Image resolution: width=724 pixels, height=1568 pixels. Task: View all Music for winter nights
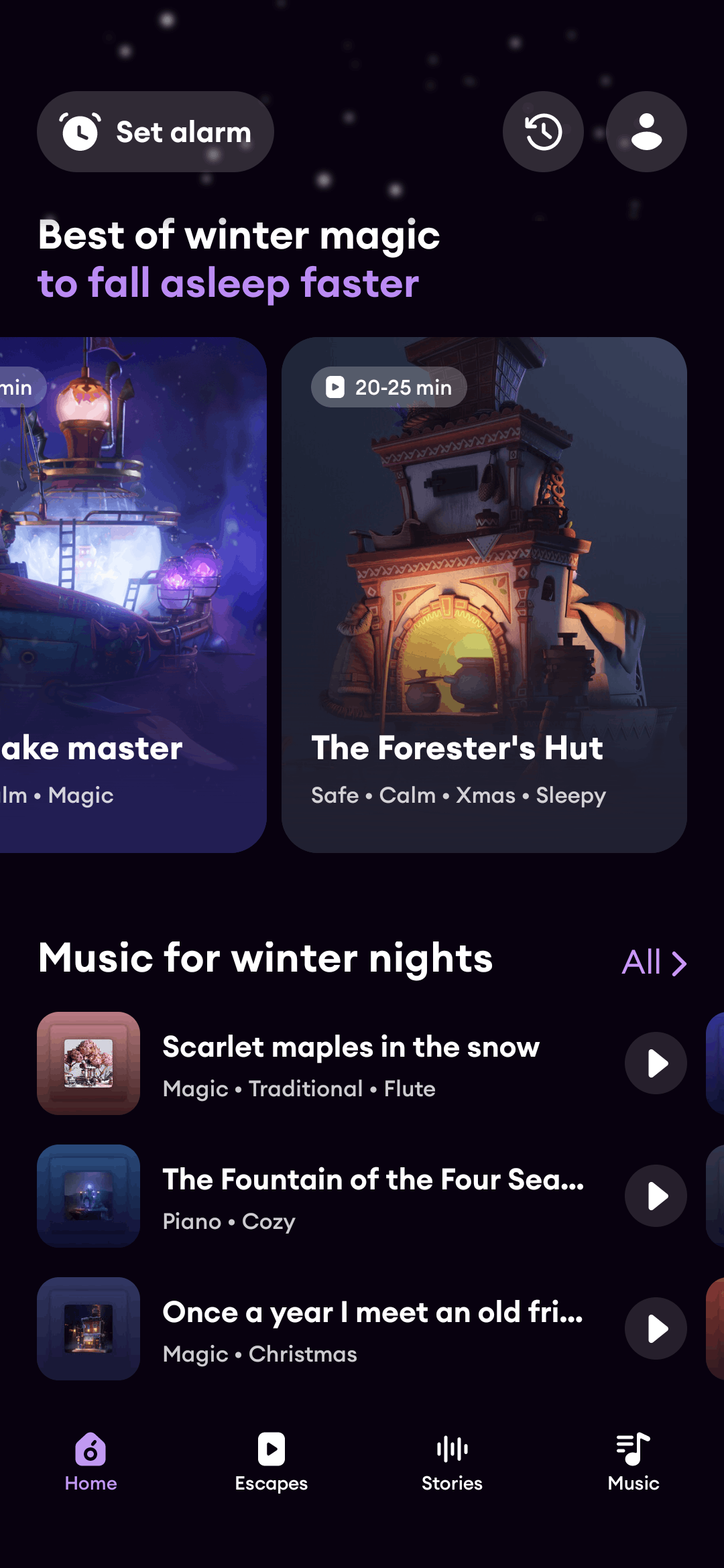tap(654, 963)
